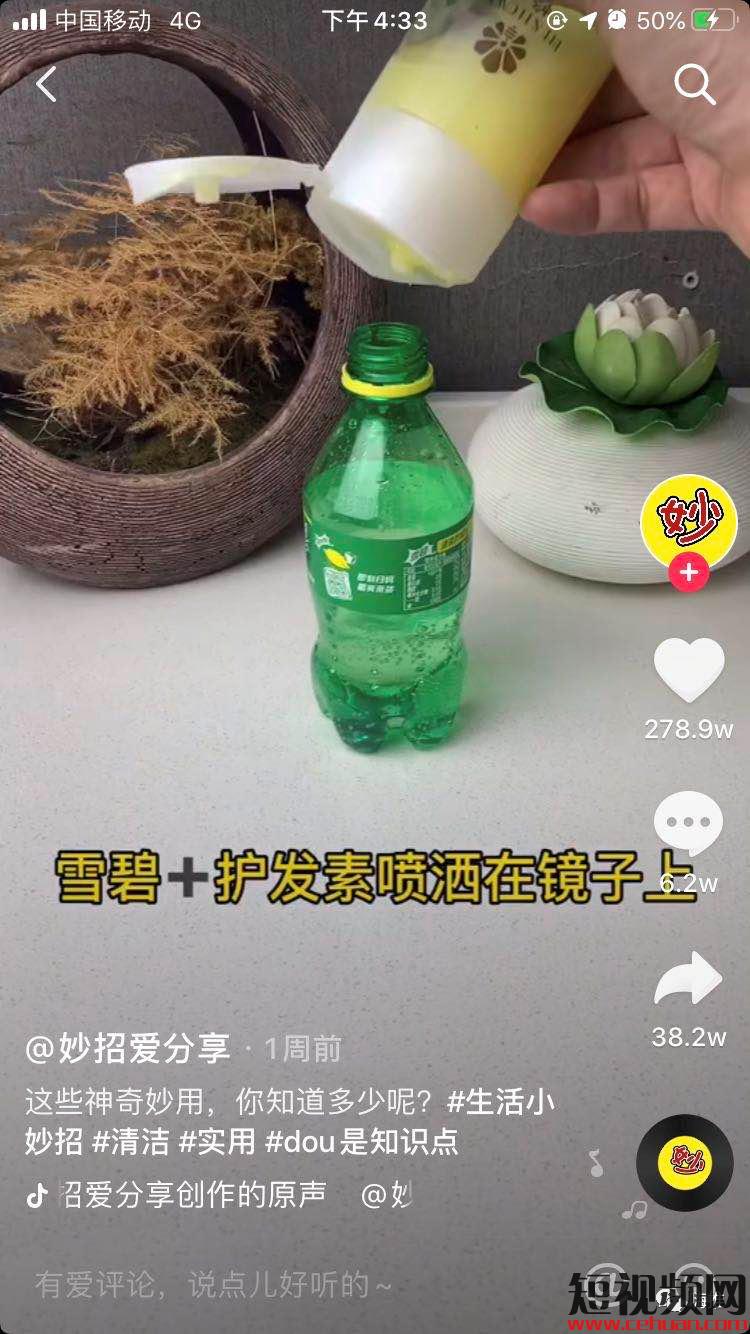Open the 妙 creator avatar profile
The image size is (750, 1334).
point(689,522)
